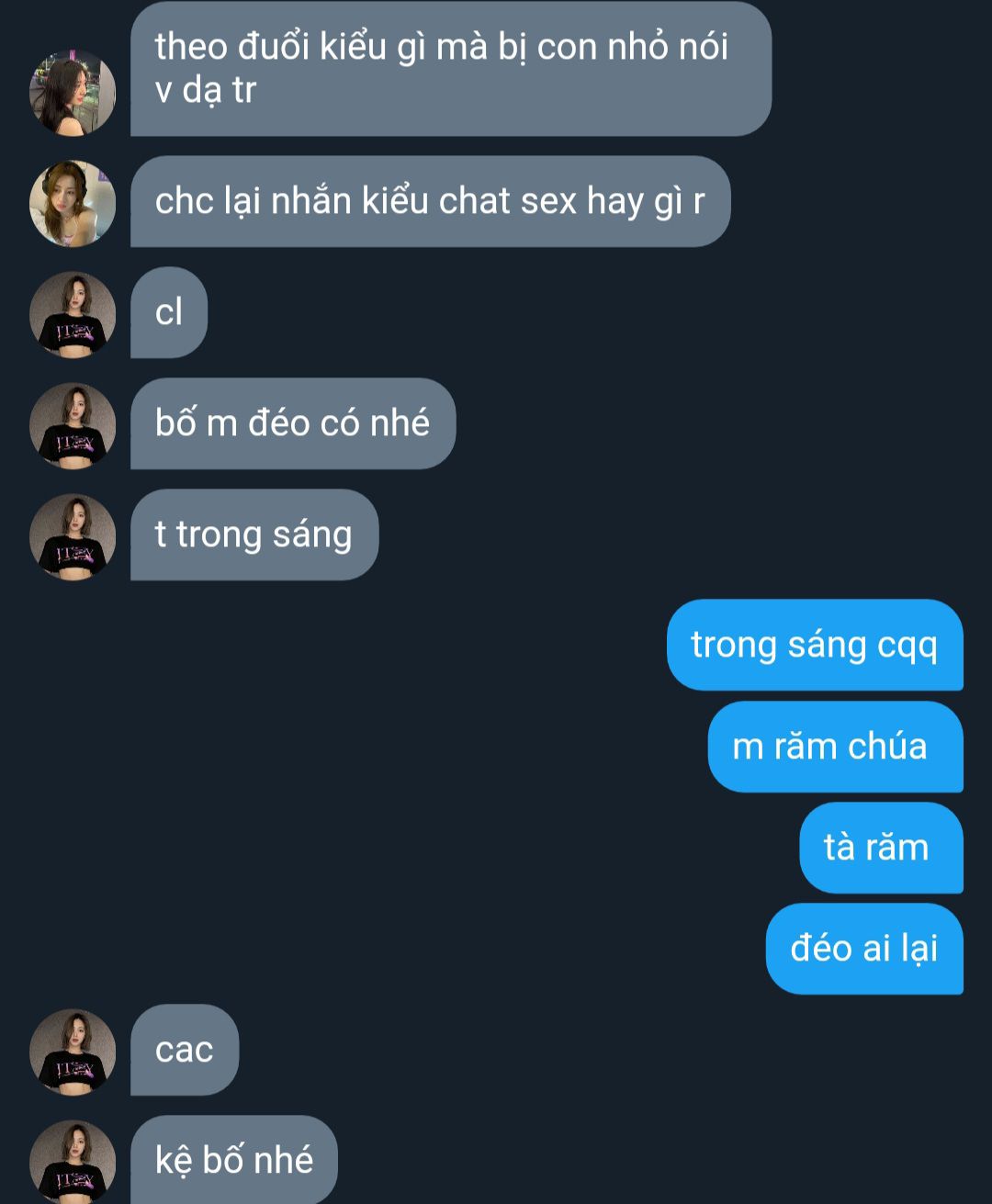Open sender avatar next to "cac" message

[73, 1052]
